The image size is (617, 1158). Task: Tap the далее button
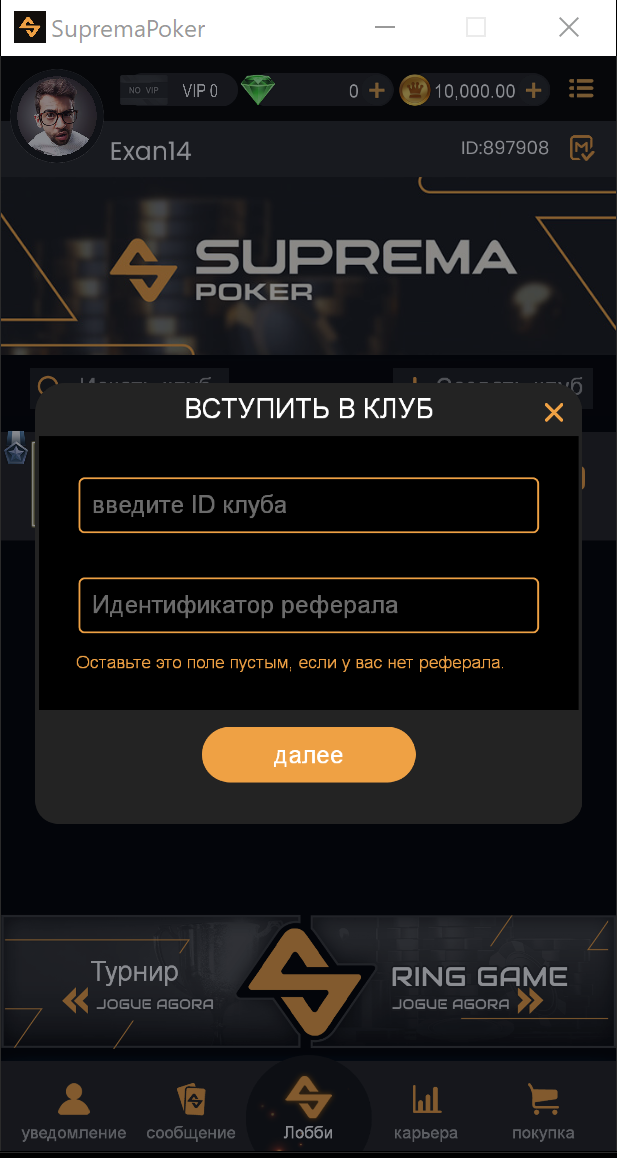[308, 755]
